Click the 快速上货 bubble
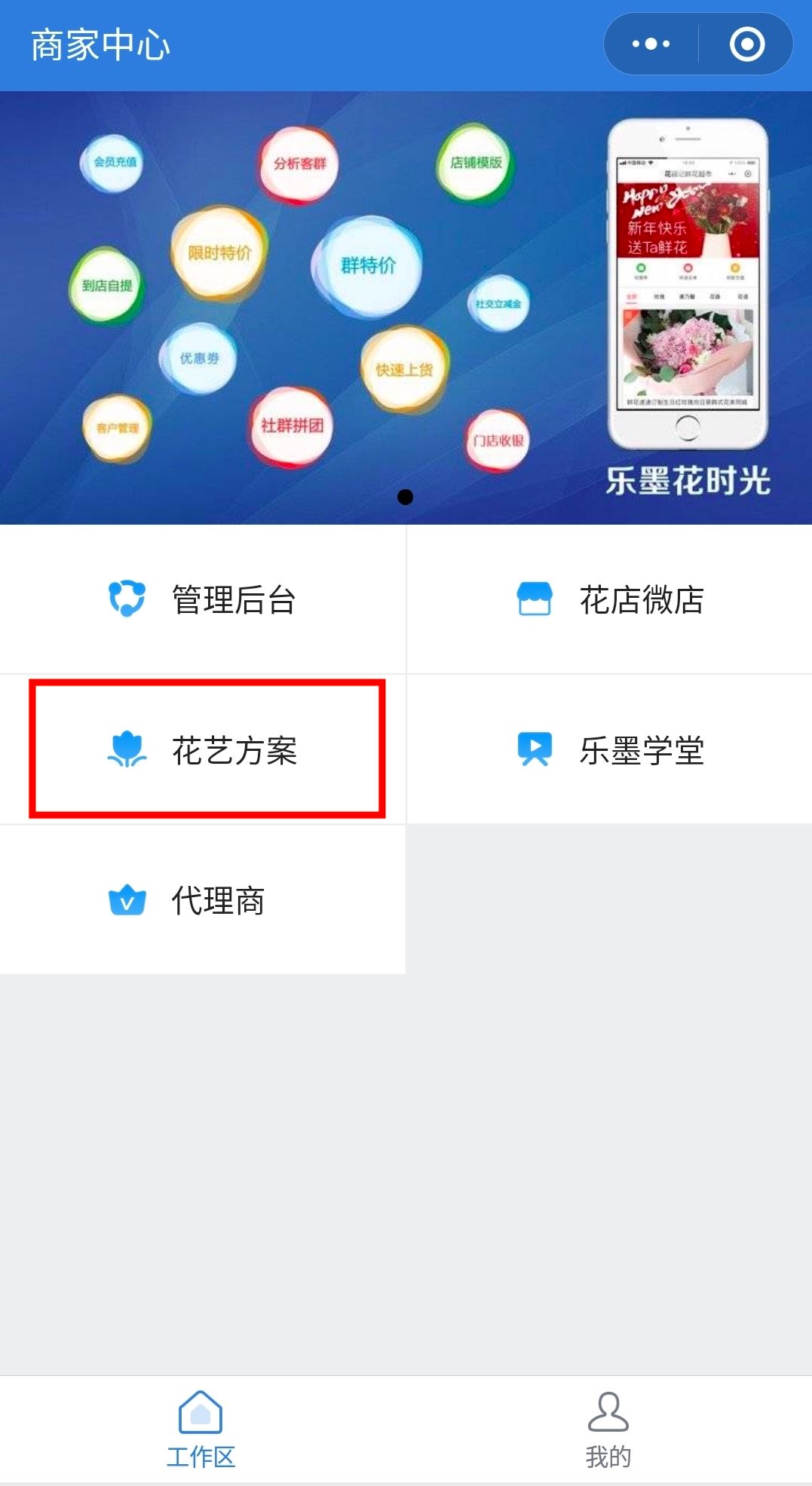Viewport: 812px width, 1486px height. pos(401,371)
